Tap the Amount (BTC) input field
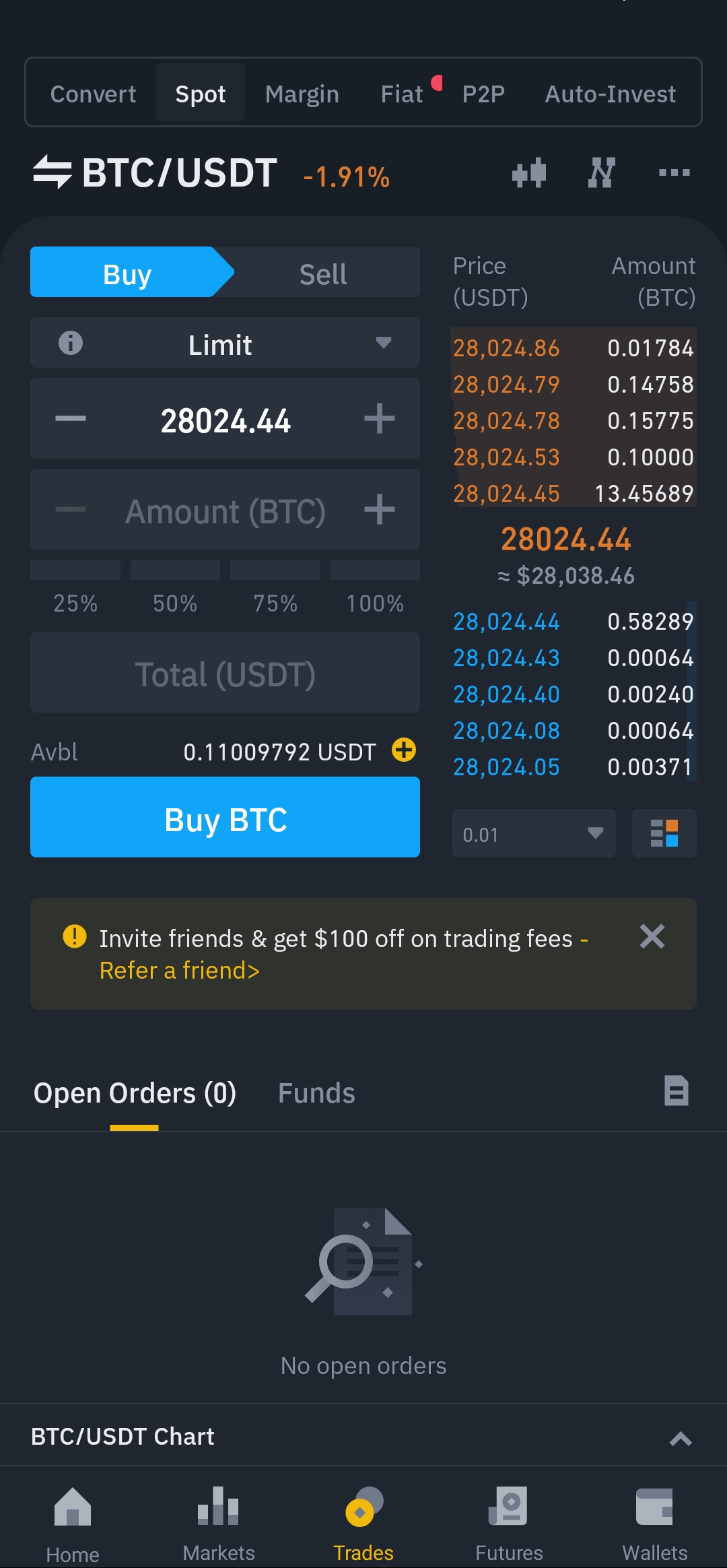The width and height of the screenshot is (727, 1568). point(225,510)
